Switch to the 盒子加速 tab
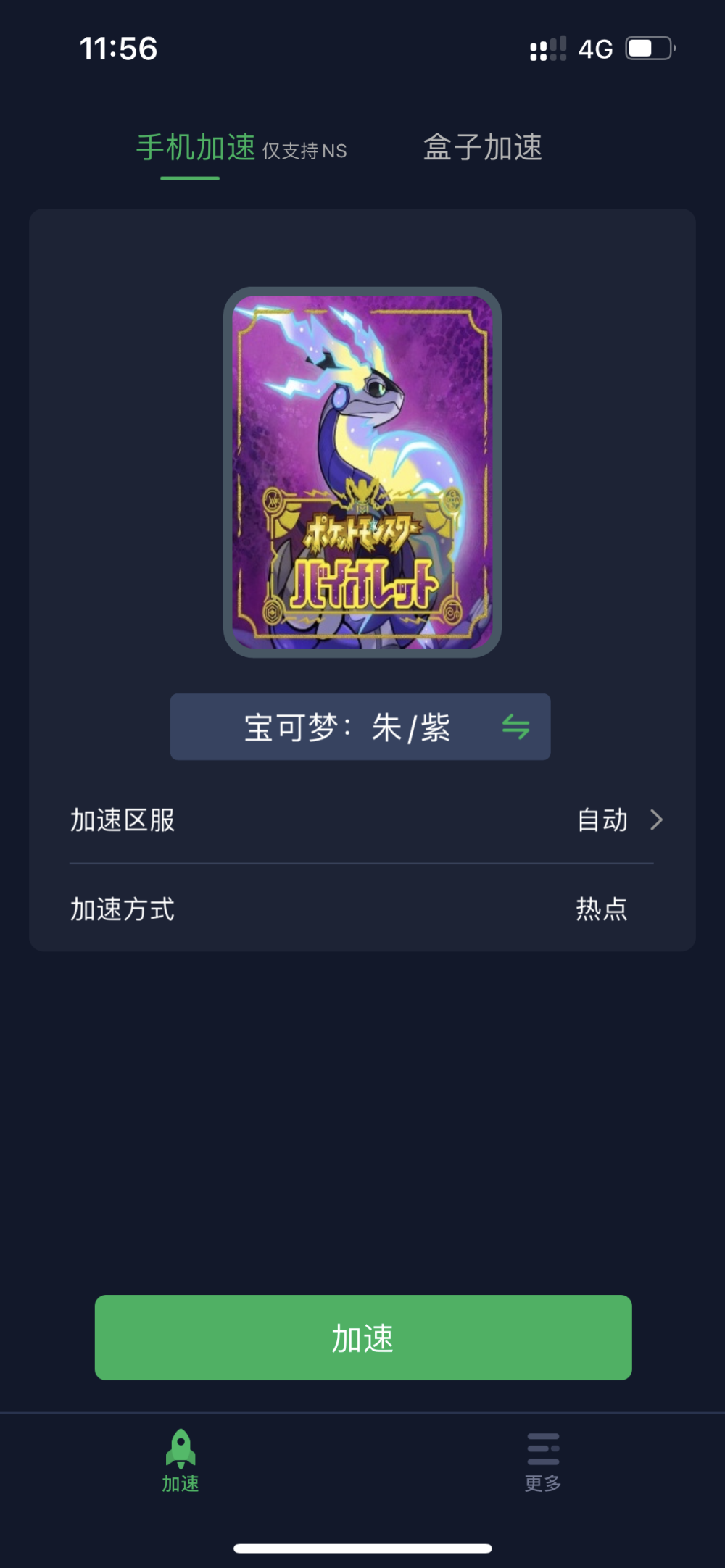 [483, 147]
